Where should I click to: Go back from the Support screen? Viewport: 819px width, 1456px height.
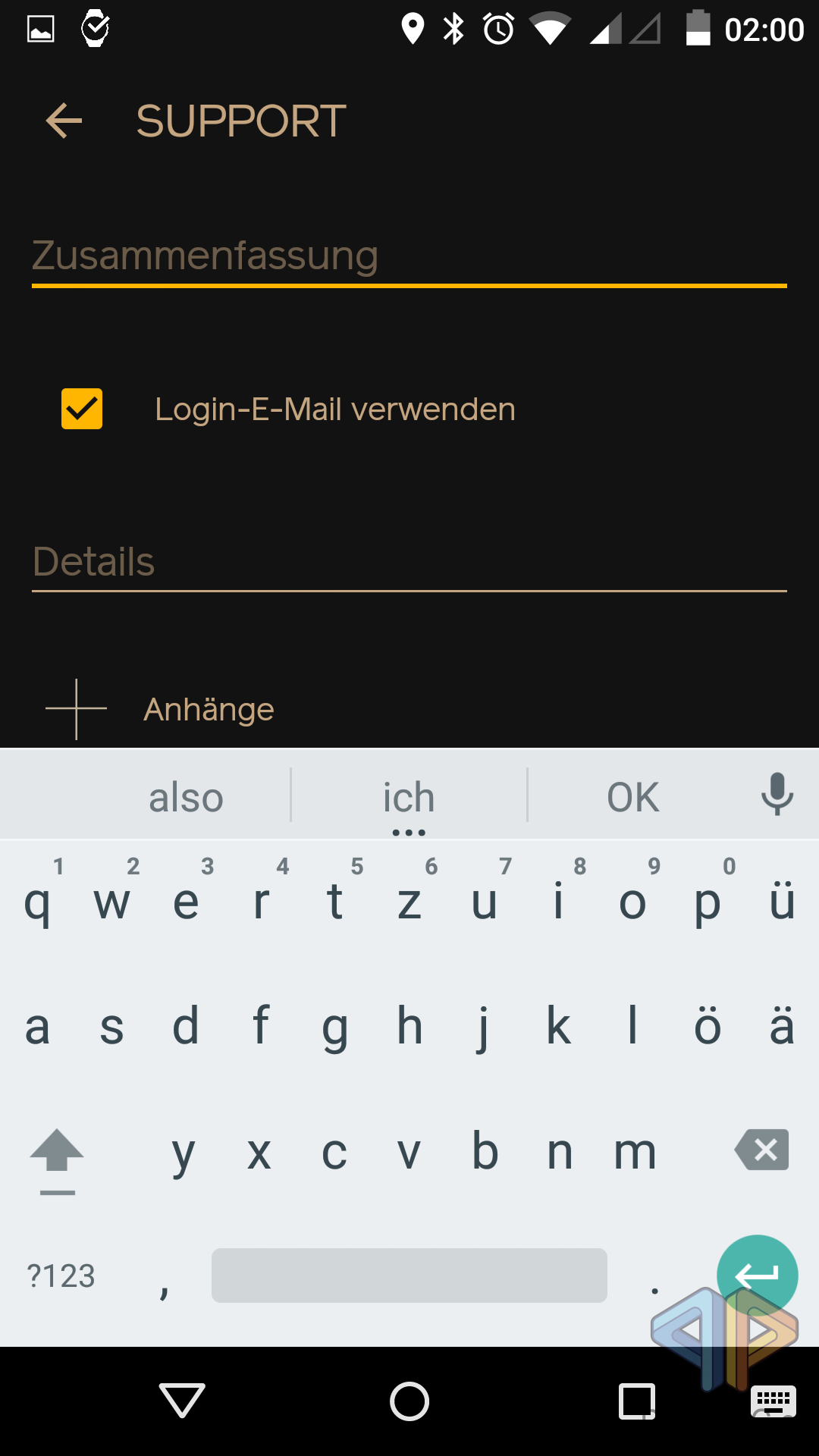tap(64, 121)
